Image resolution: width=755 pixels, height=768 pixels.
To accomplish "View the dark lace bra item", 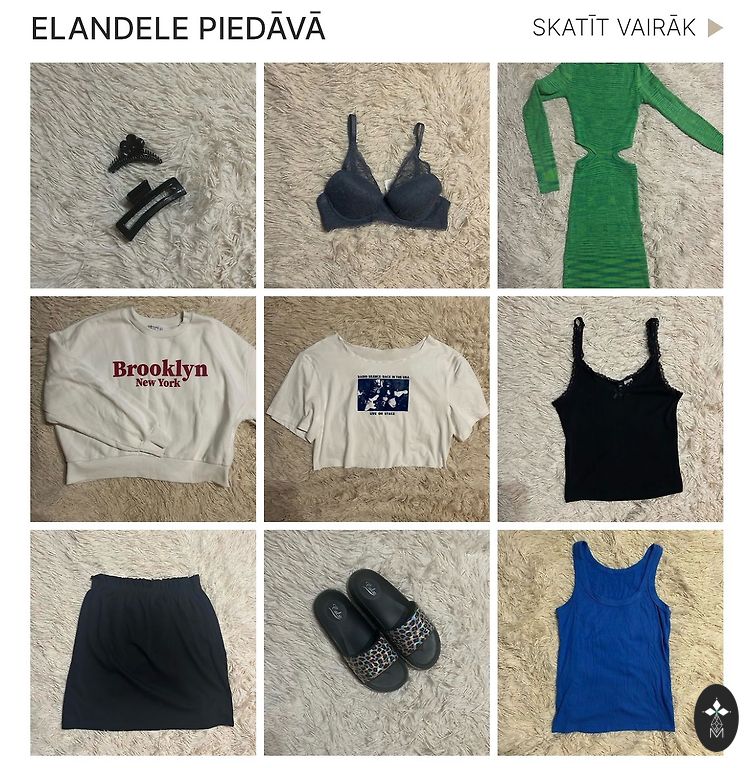I will tap(377, 176).
